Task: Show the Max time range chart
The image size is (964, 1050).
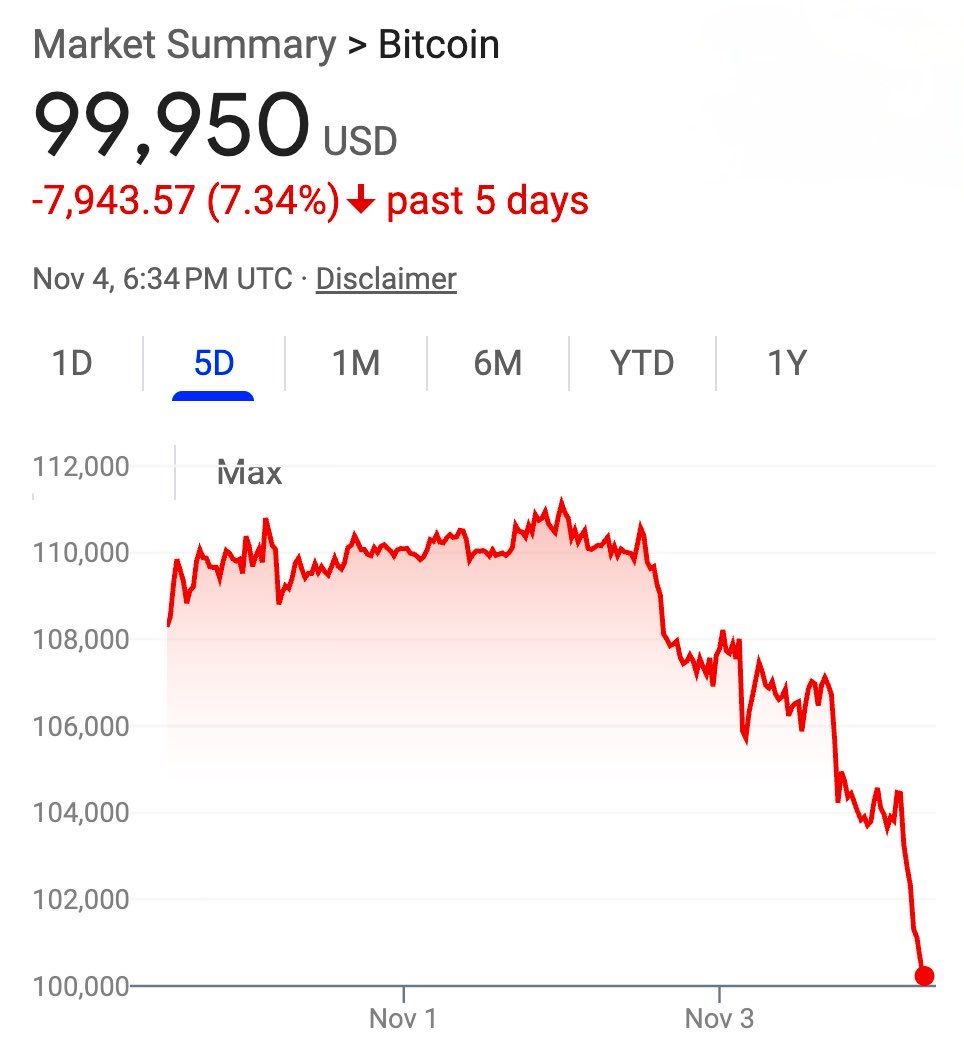Action: click(x=250, y=472)
